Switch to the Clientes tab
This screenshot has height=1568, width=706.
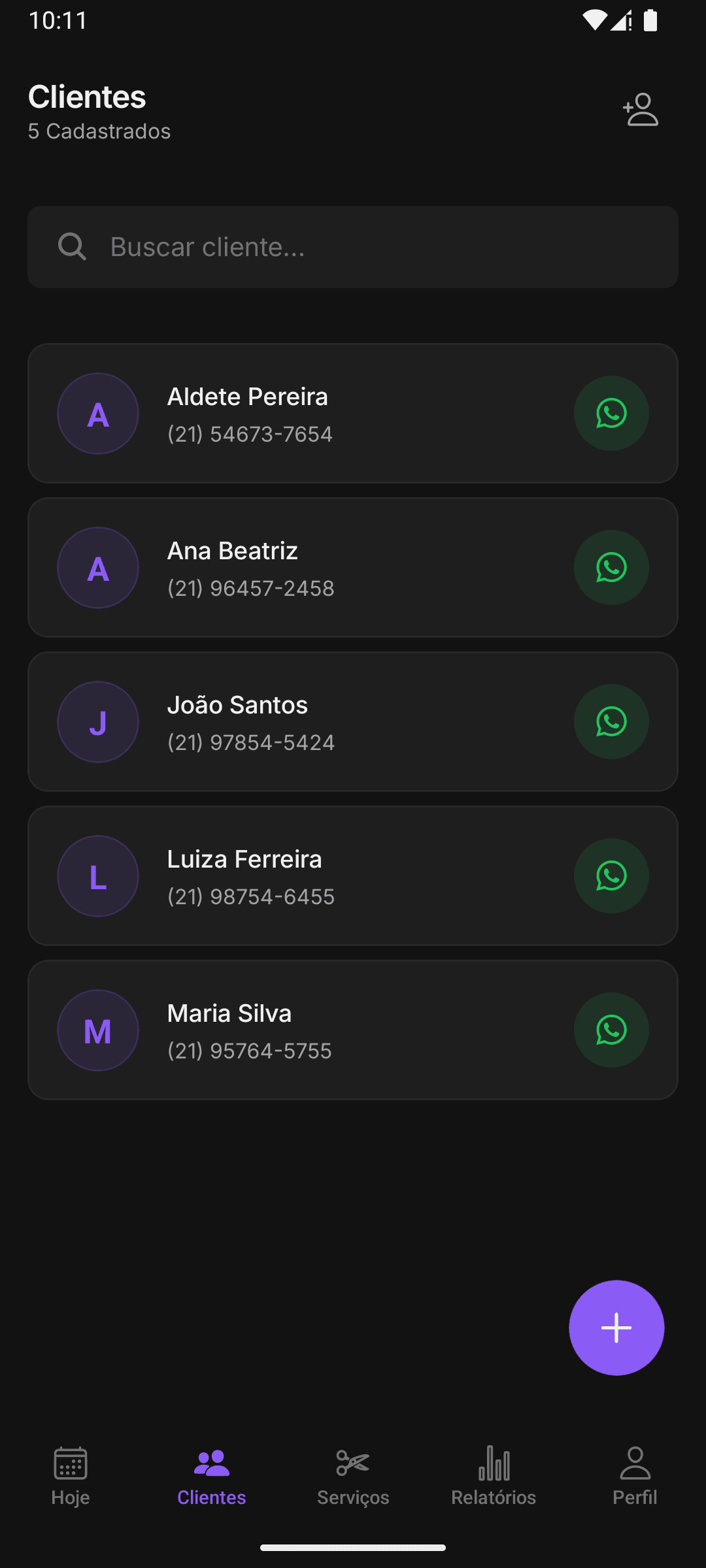click(x=211, y=1475)
